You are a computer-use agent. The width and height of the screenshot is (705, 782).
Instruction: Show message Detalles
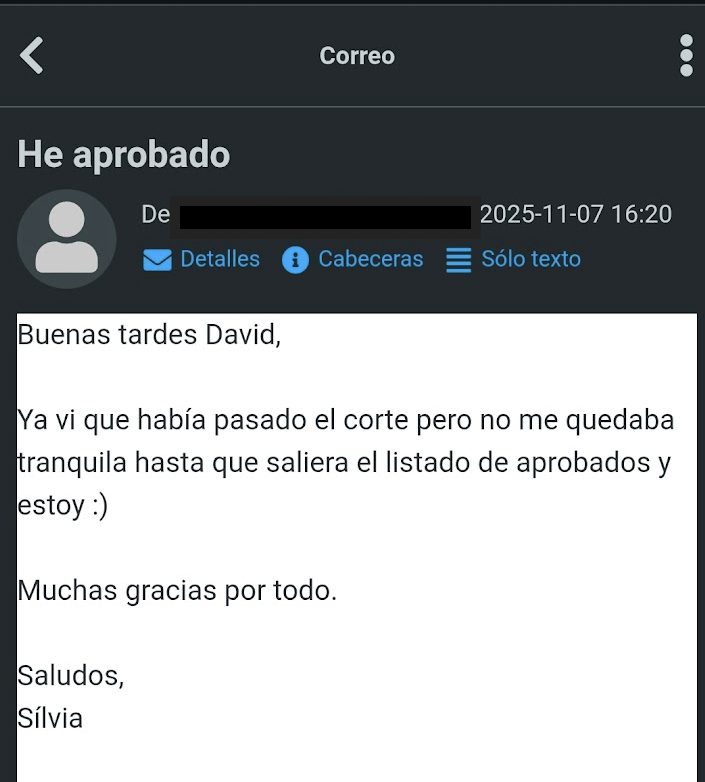[x=201, y=260]
